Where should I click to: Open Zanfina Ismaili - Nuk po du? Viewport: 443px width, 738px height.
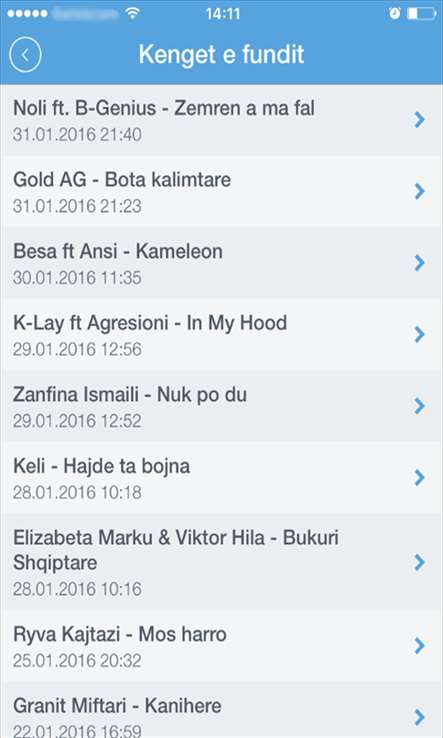click(221, 406)
